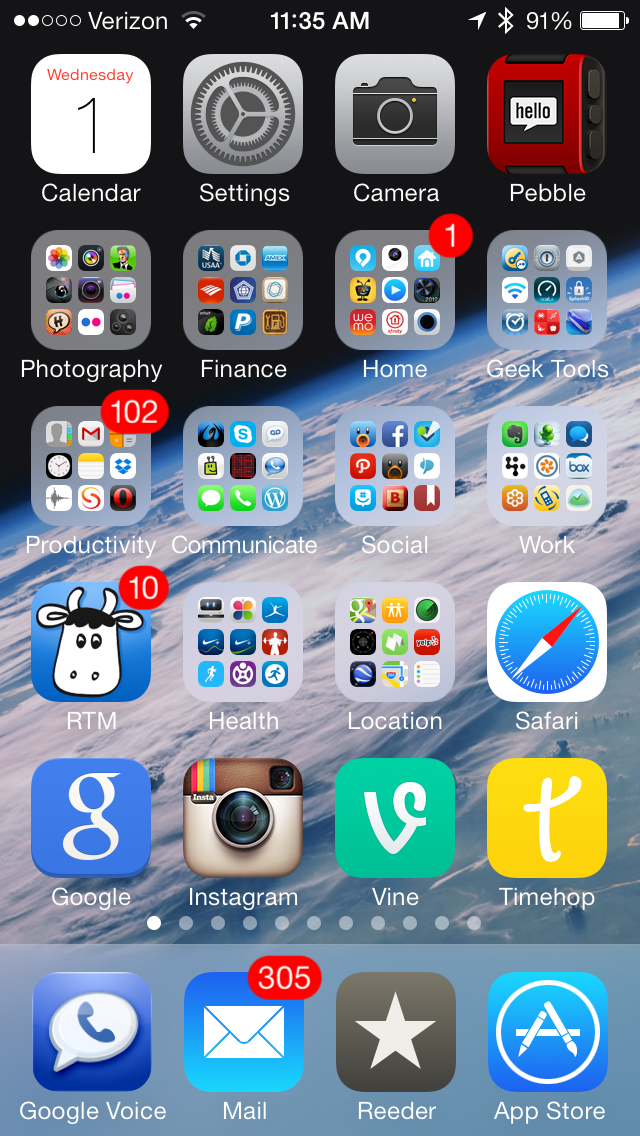Expand the Home folder
This screenshot has height=1136, width=640.
point(395,290)
